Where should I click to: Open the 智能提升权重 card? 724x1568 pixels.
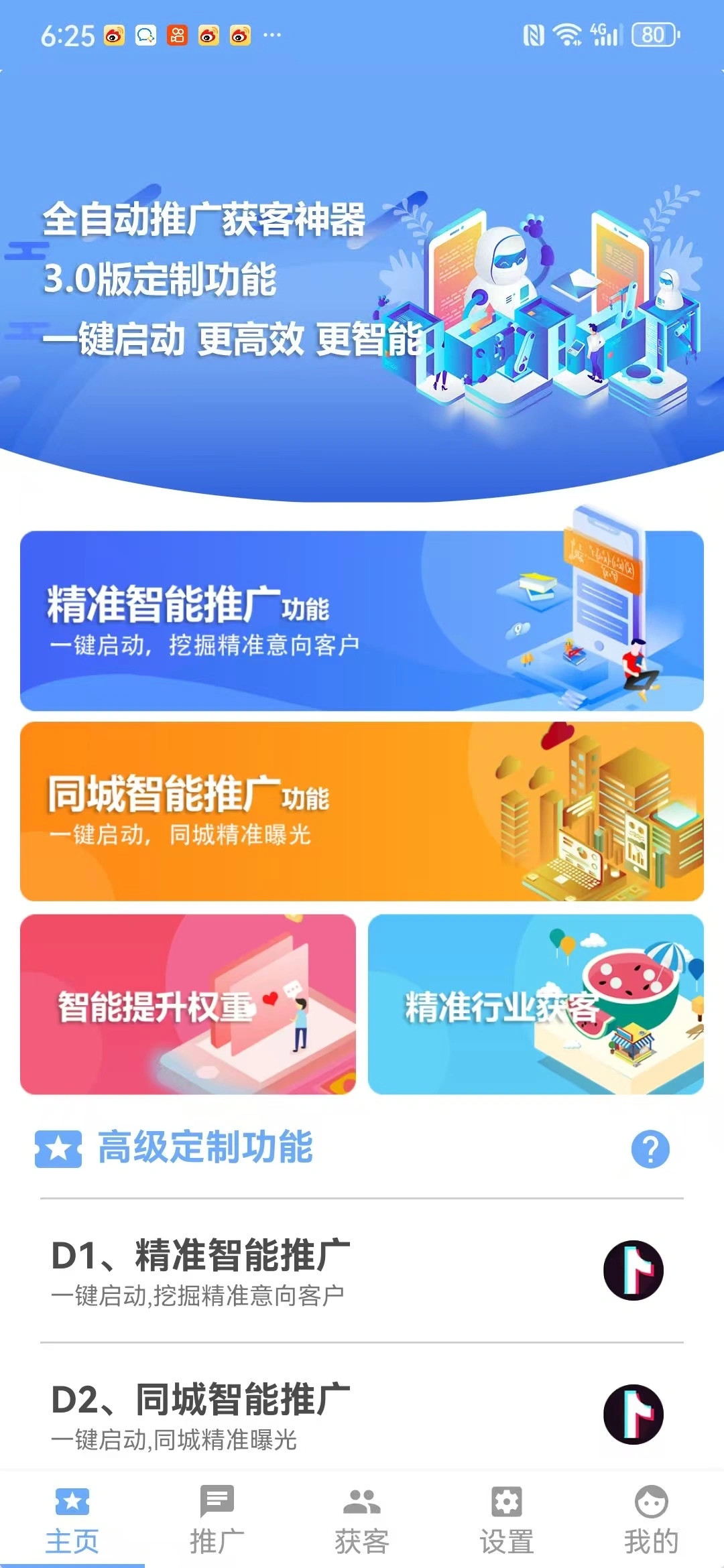188,1004
